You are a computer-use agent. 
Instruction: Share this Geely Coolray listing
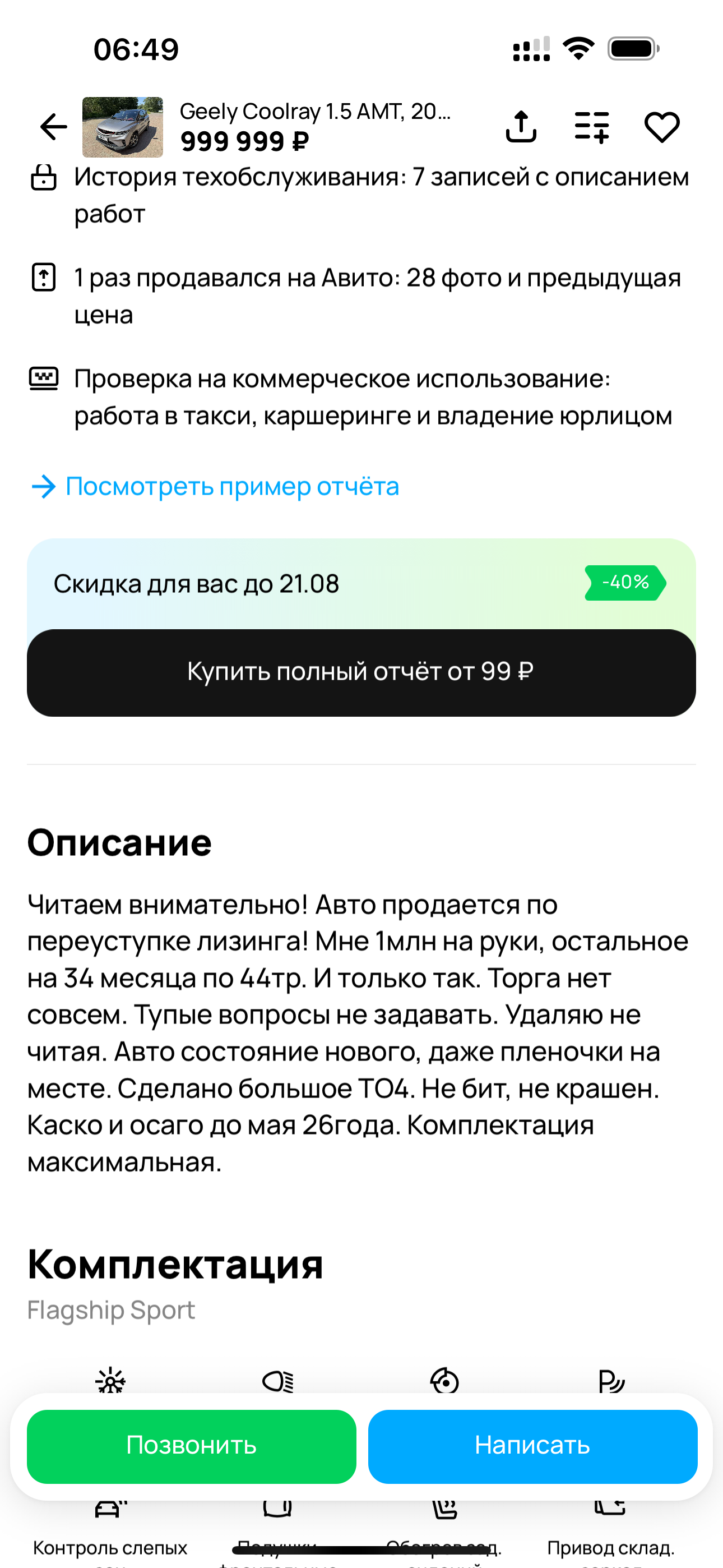[521, 127]
